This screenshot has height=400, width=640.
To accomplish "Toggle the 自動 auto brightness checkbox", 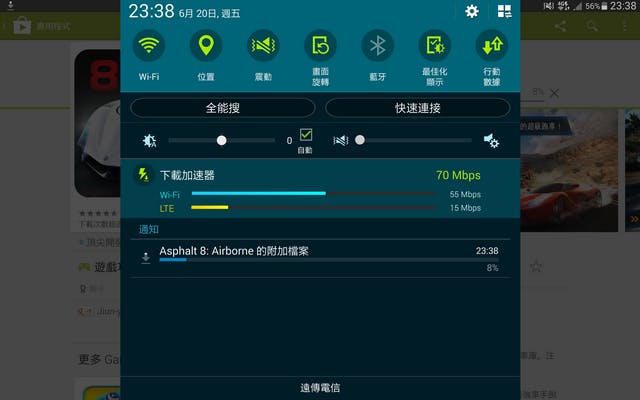I will tap(306, 135).
